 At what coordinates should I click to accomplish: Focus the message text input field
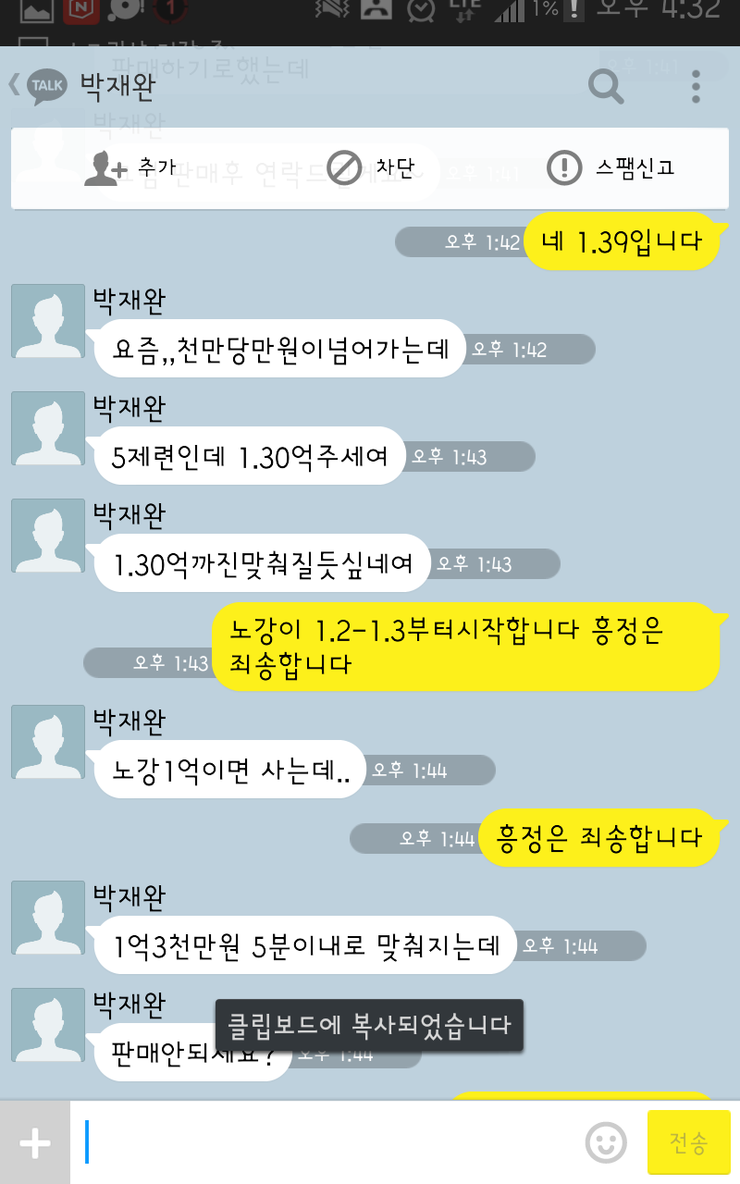(330, 1143)
